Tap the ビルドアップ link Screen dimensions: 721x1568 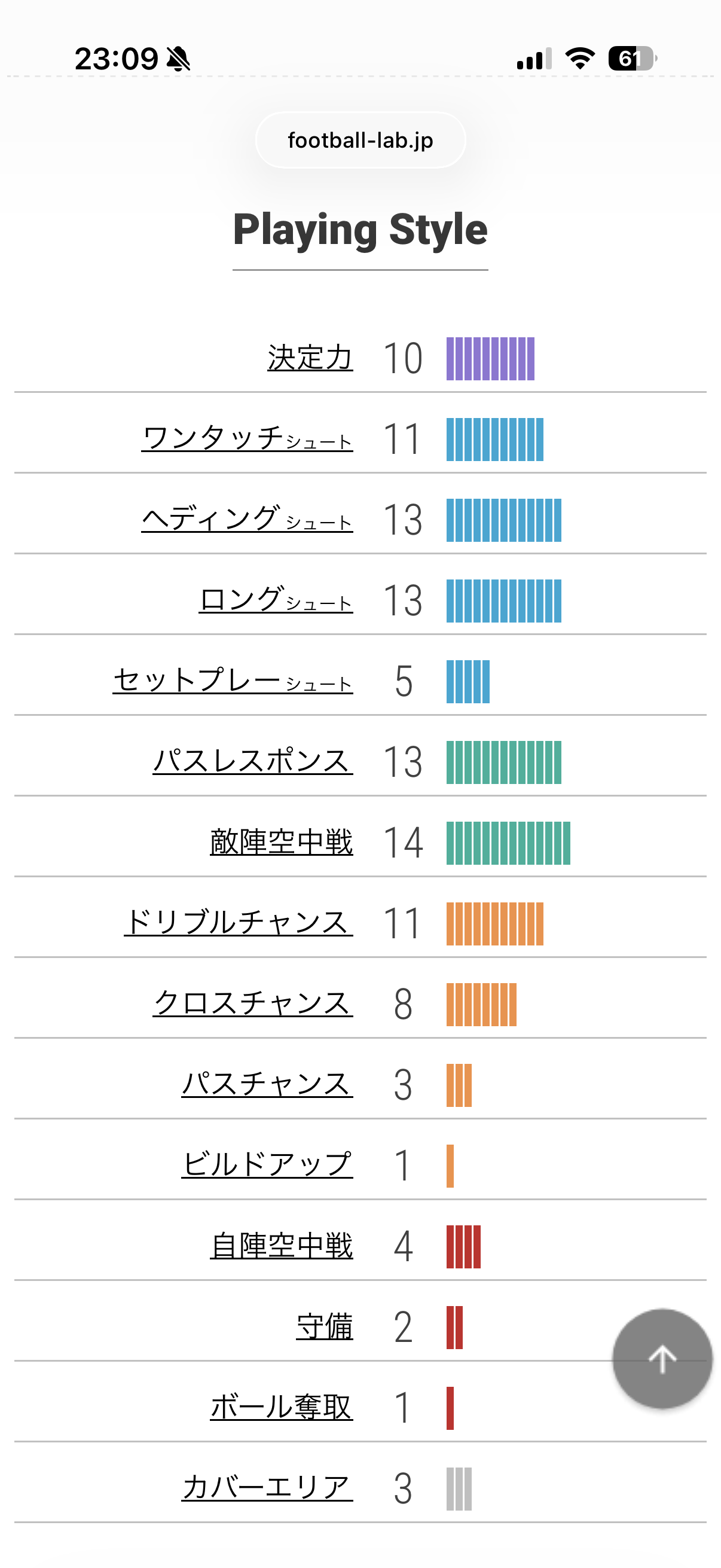(x=267, y=1164)
